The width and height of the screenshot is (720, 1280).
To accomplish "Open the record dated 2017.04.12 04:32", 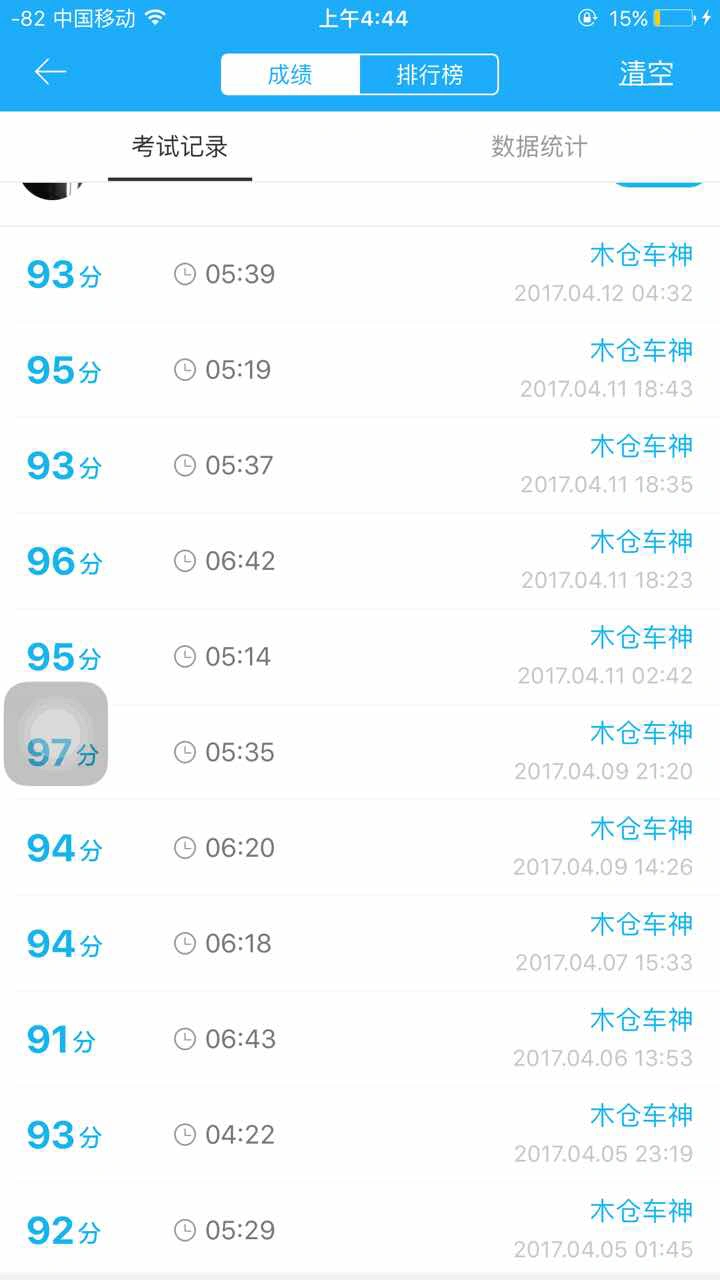I will 360,274.
